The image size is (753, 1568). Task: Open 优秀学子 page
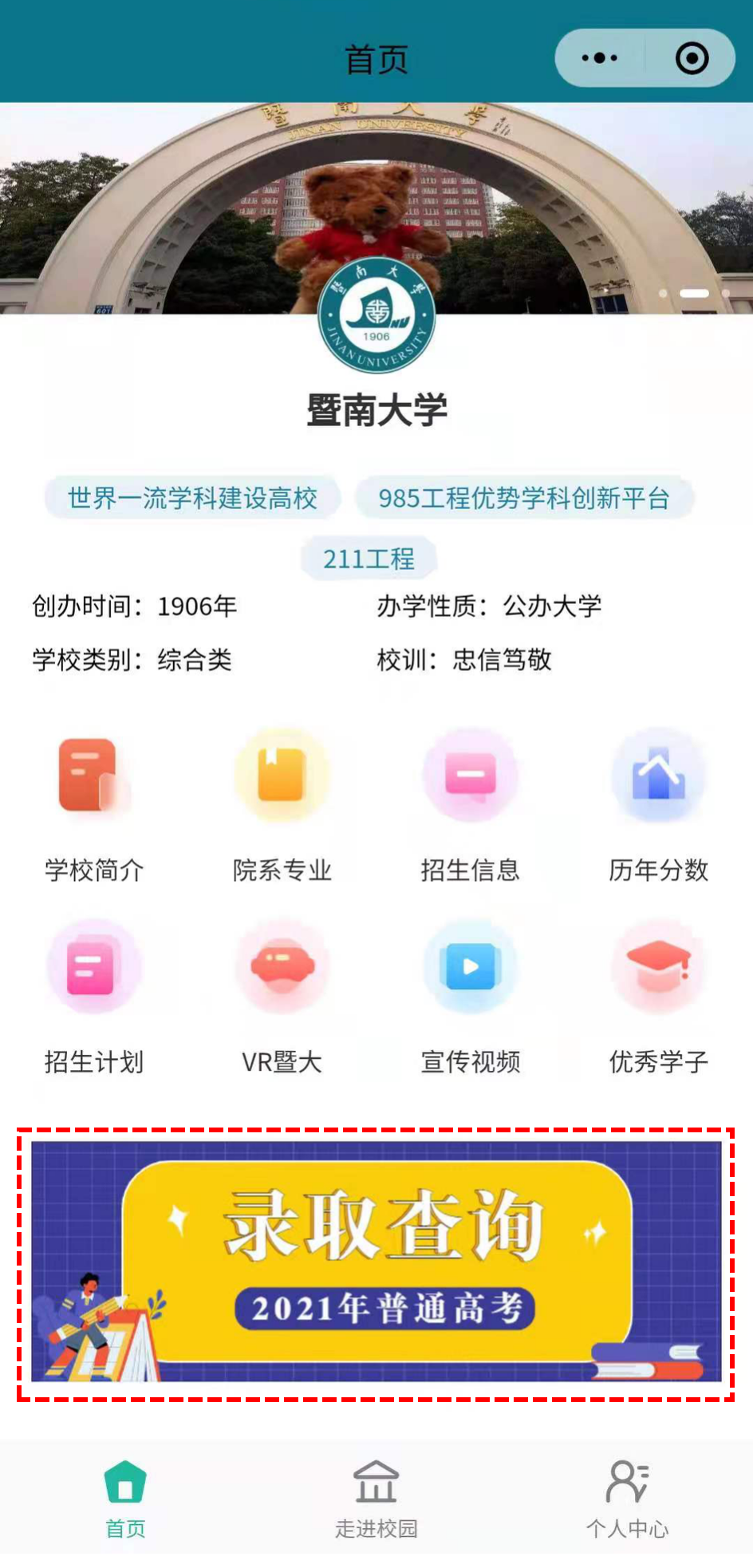click(659, 997)
